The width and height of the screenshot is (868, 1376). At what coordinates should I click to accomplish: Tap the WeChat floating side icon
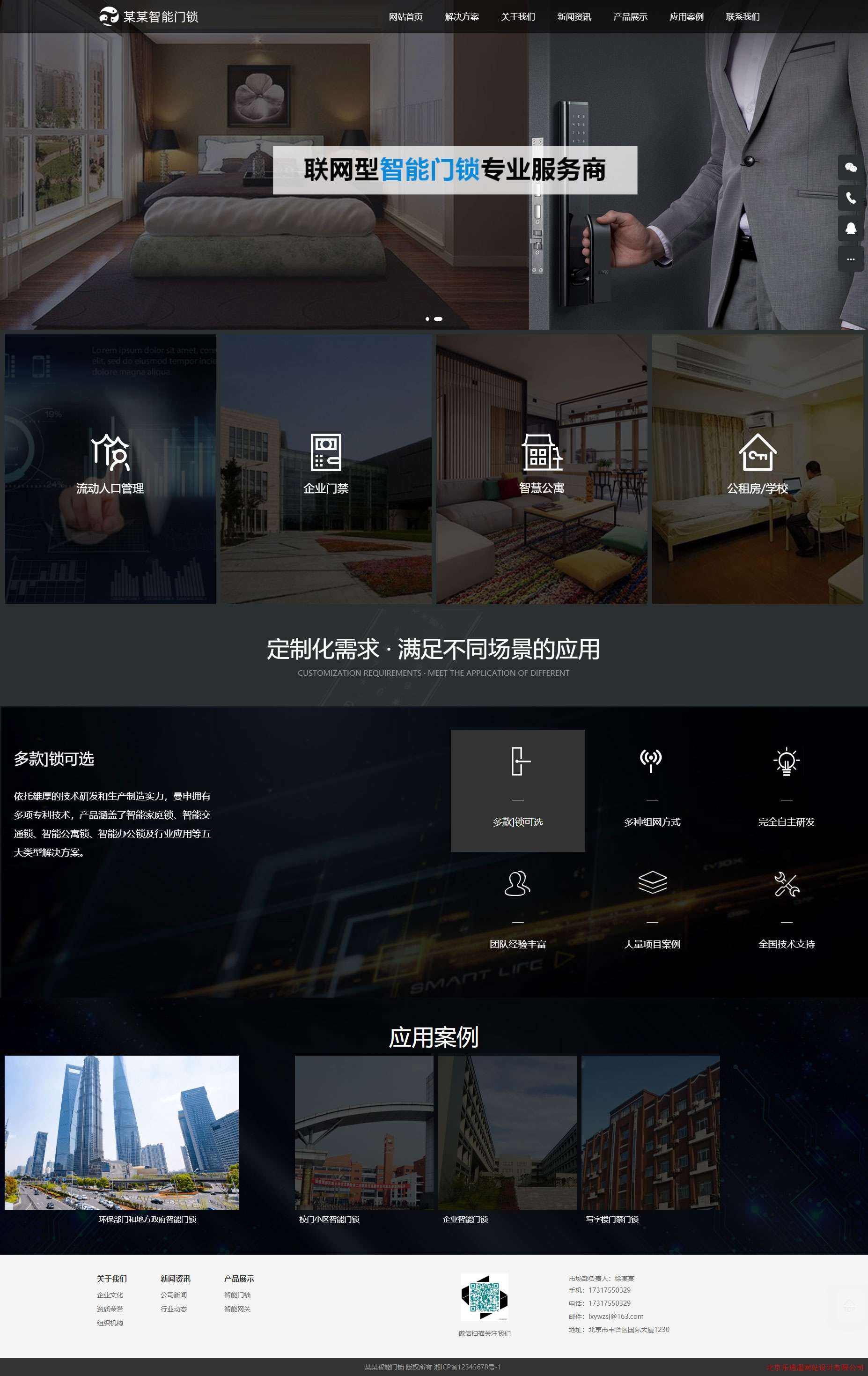[850, 167]
